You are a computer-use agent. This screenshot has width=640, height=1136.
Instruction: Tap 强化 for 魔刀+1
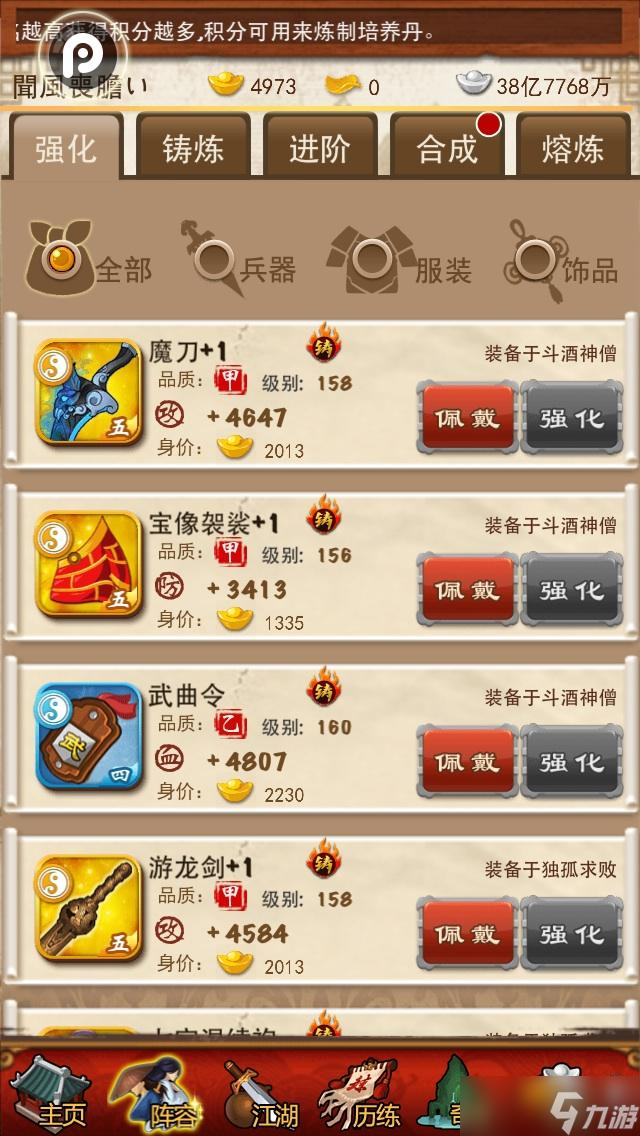pos(572,418)
